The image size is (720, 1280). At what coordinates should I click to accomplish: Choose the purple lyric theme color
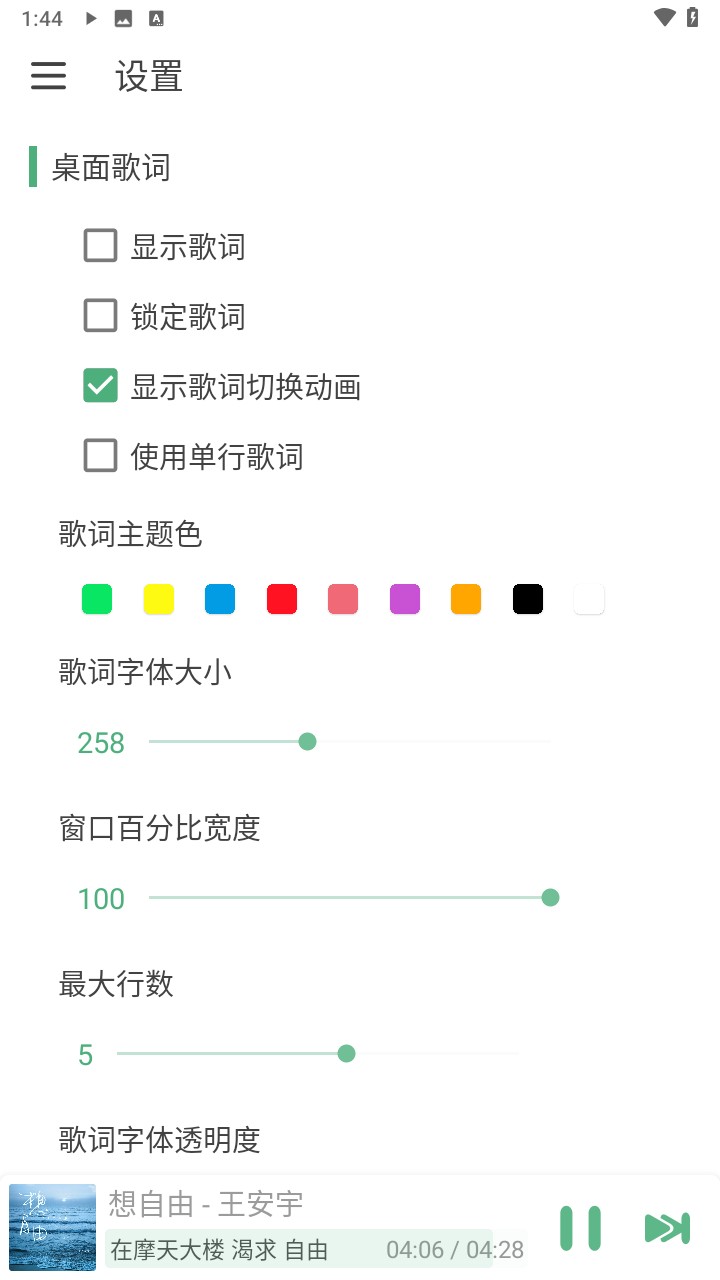coord(404,598)
